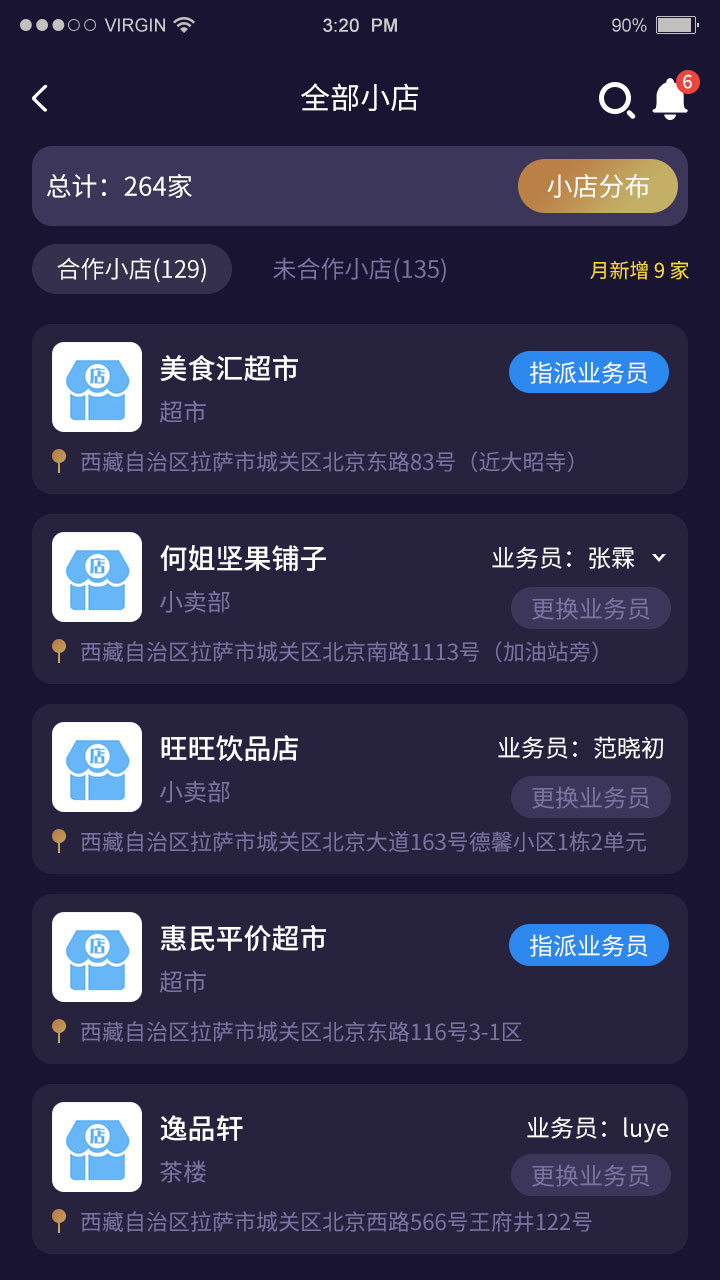The image size is (720, 1280).
Task: Change the salesperson for 逸品轩
Action: pyautogui.click(x=590, y=1175)
